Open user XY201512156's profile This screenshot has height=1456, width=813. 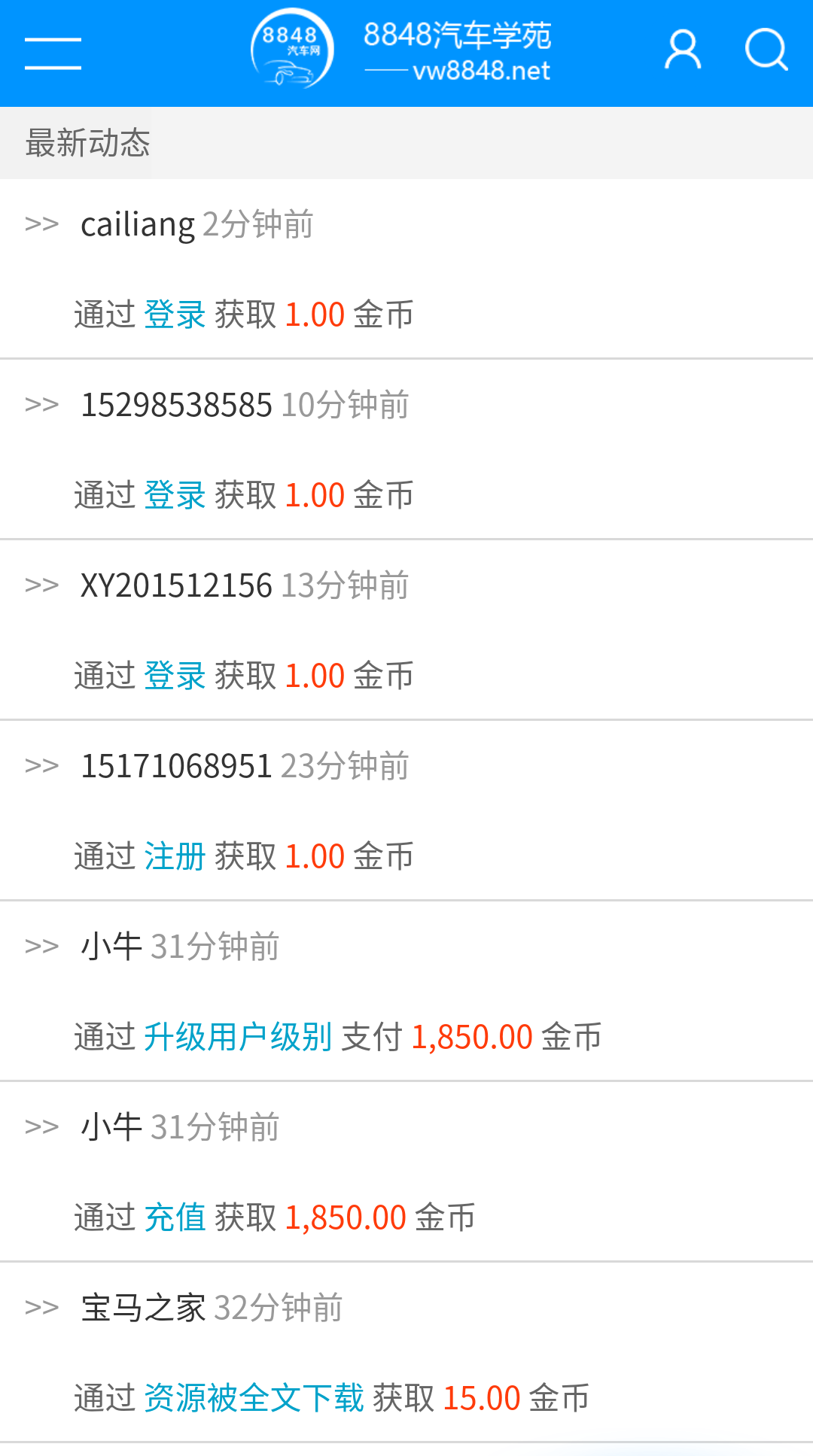(176, 585)
